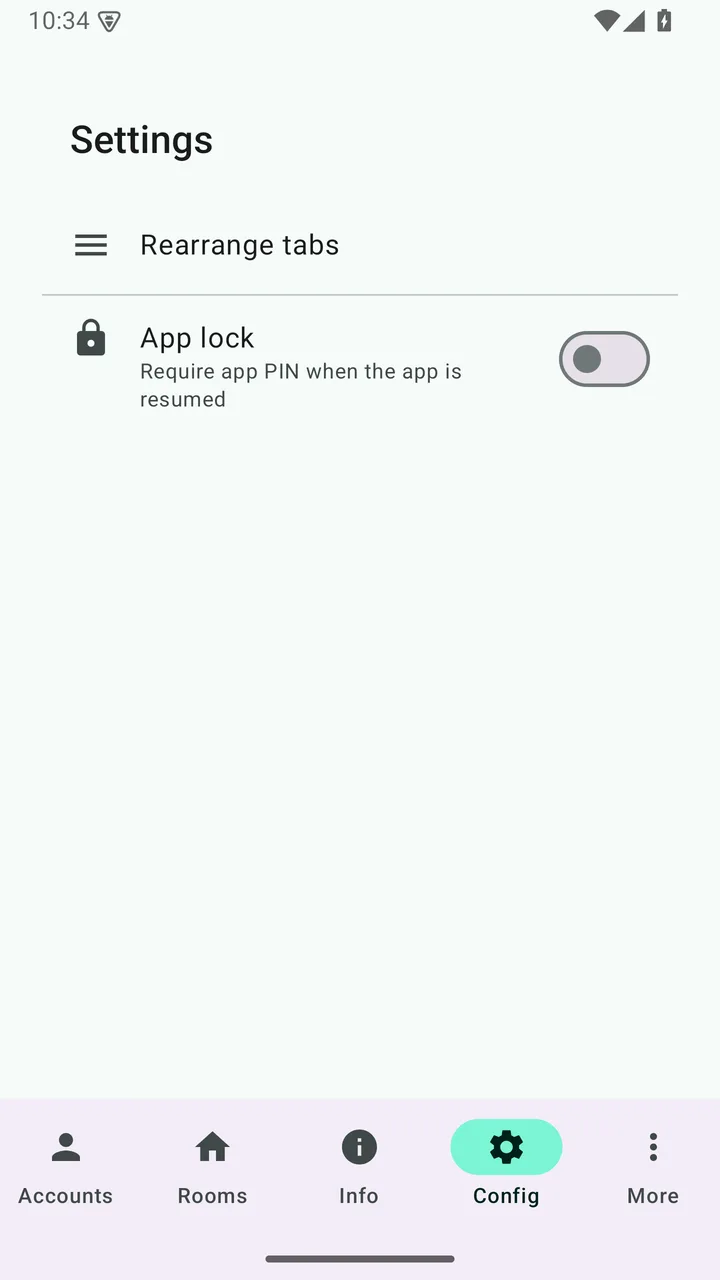Open Rearrange tabs setting
Image resolution: width=720 pixels, height=1280 pixels.
click(x=360, y=245)
